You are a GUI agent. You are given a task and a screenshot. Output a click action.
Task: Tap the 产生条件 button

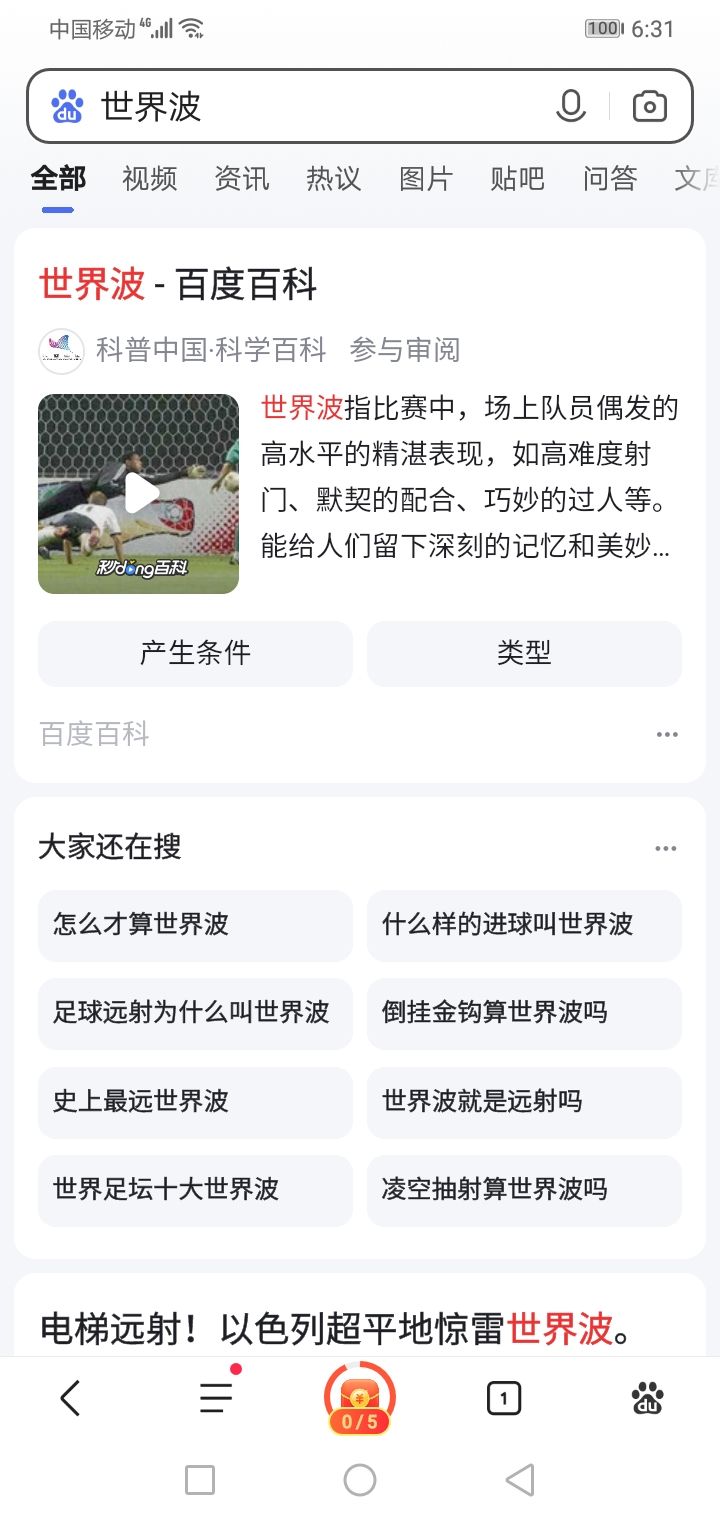[x=195, y=654]
